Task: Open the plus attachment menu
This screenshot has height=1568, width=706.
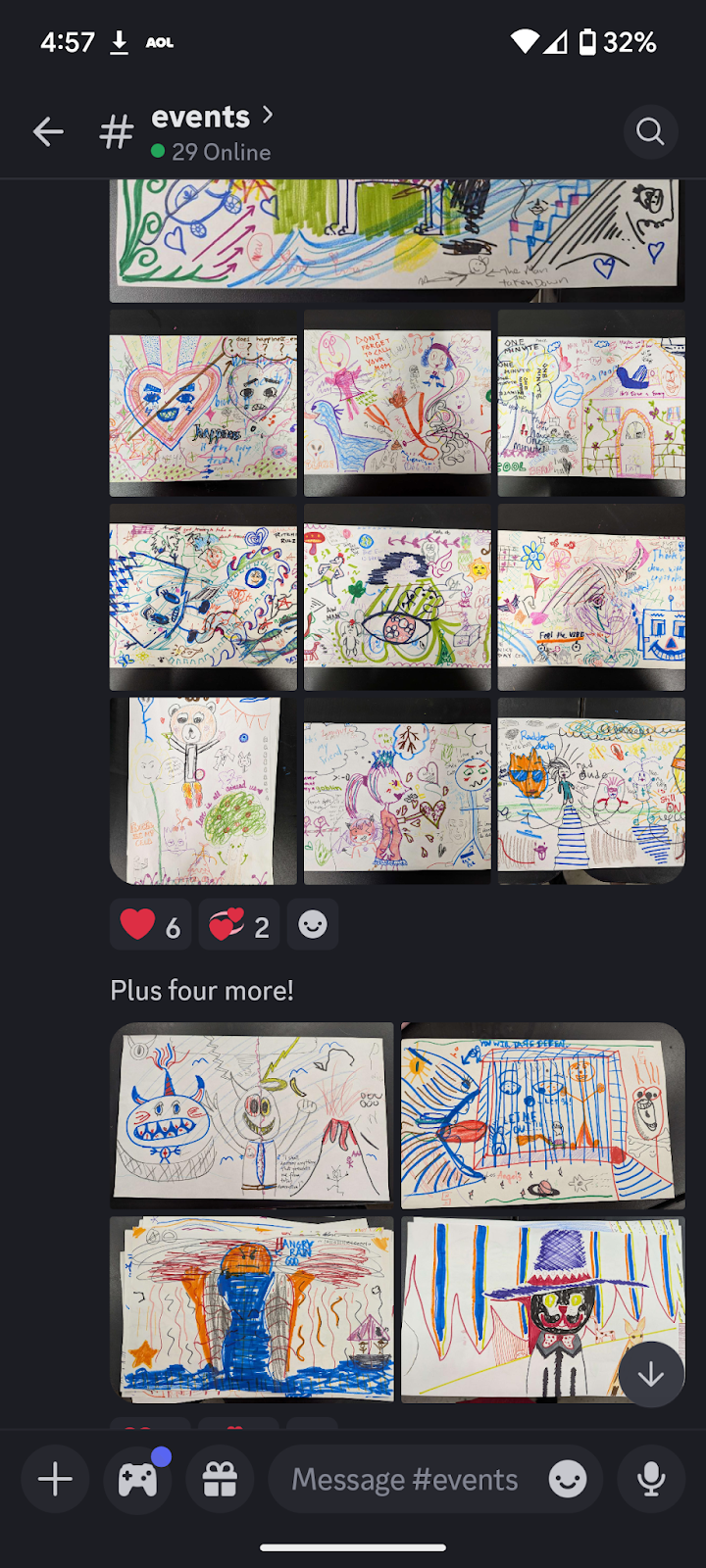Action: pyautogui.click(x=55, y=1479)
